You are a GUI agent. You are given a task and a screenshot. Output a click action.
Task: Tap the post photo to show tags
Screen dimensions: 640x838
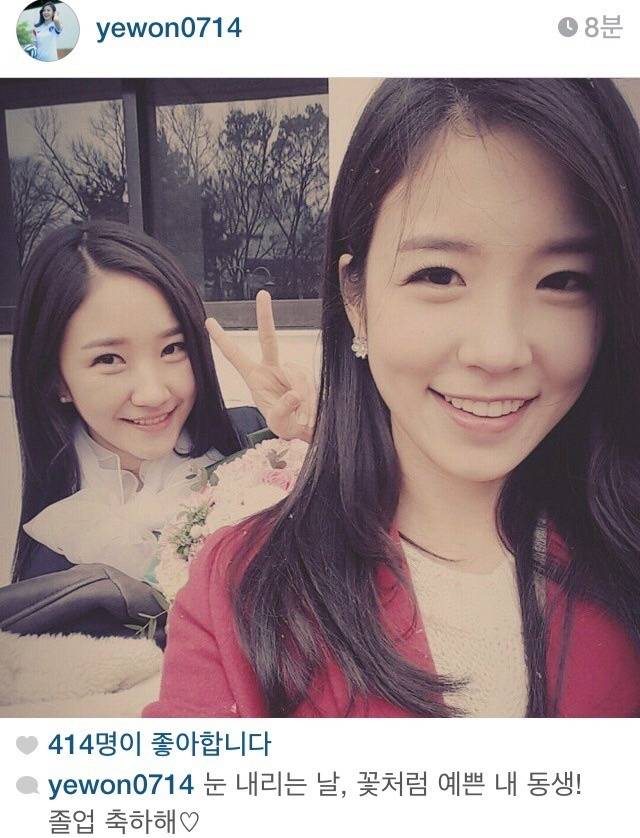click(320, 400)
